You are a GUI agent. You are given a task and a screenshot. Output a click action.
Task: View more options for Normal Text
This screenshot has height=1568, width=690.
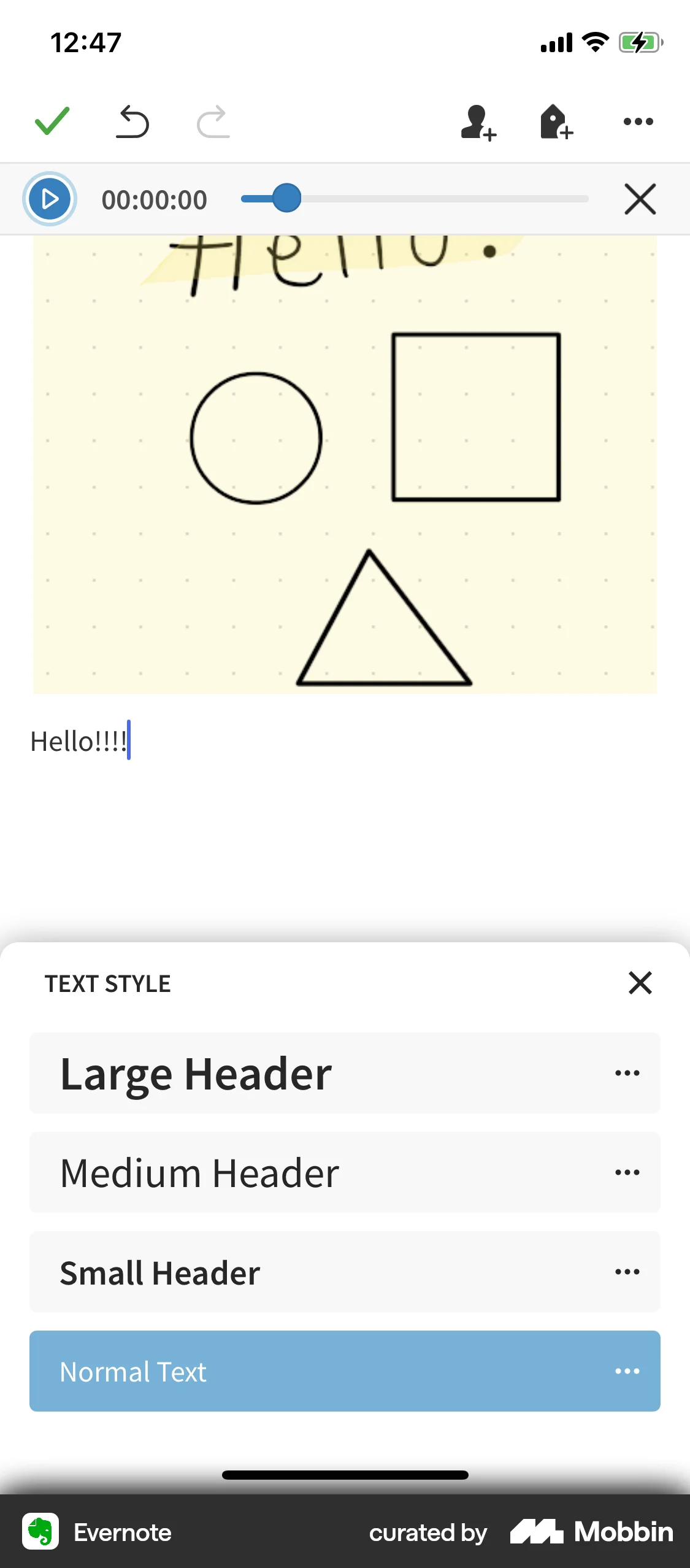(627, 1372)
